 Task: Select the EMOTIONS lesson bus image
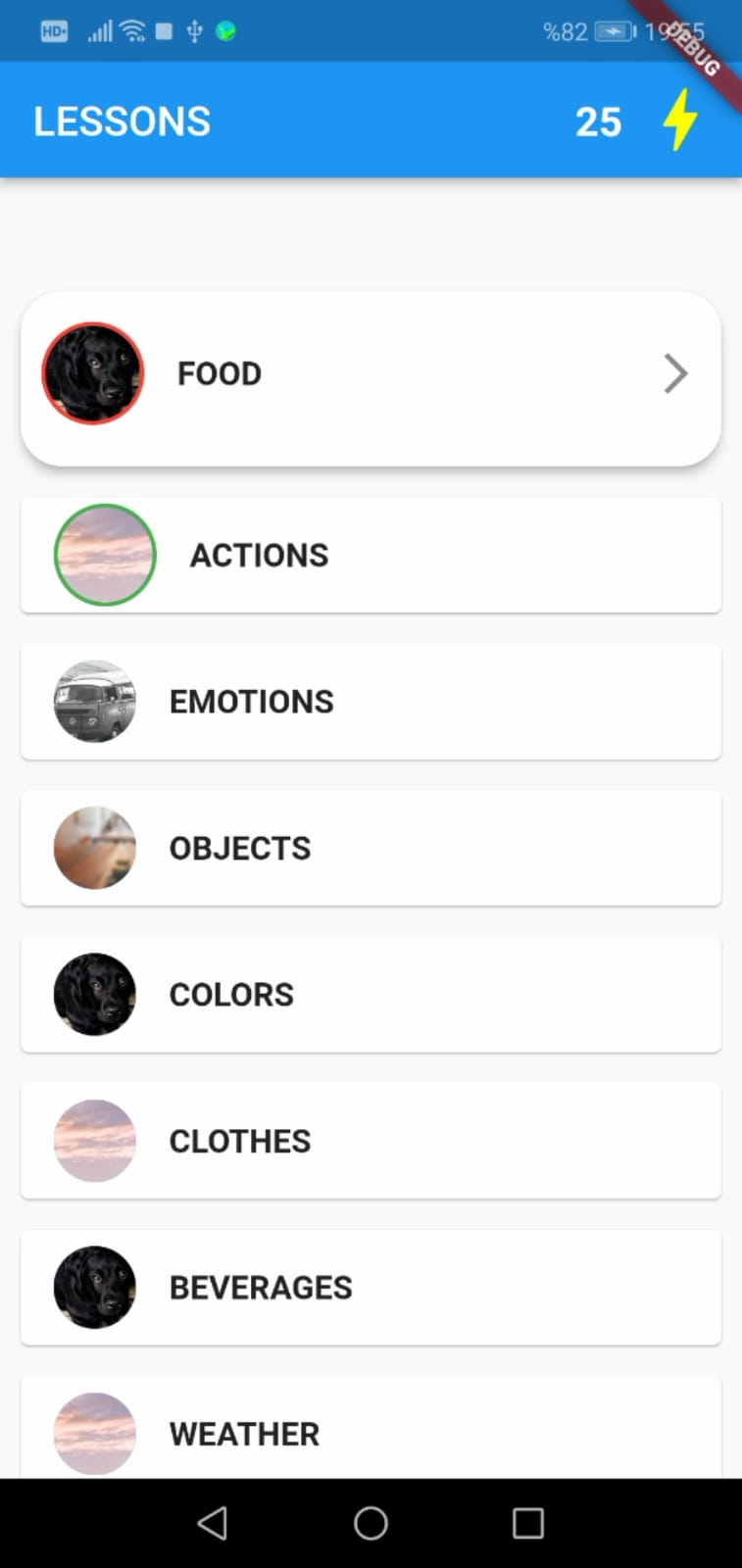(x=95, y=702)
